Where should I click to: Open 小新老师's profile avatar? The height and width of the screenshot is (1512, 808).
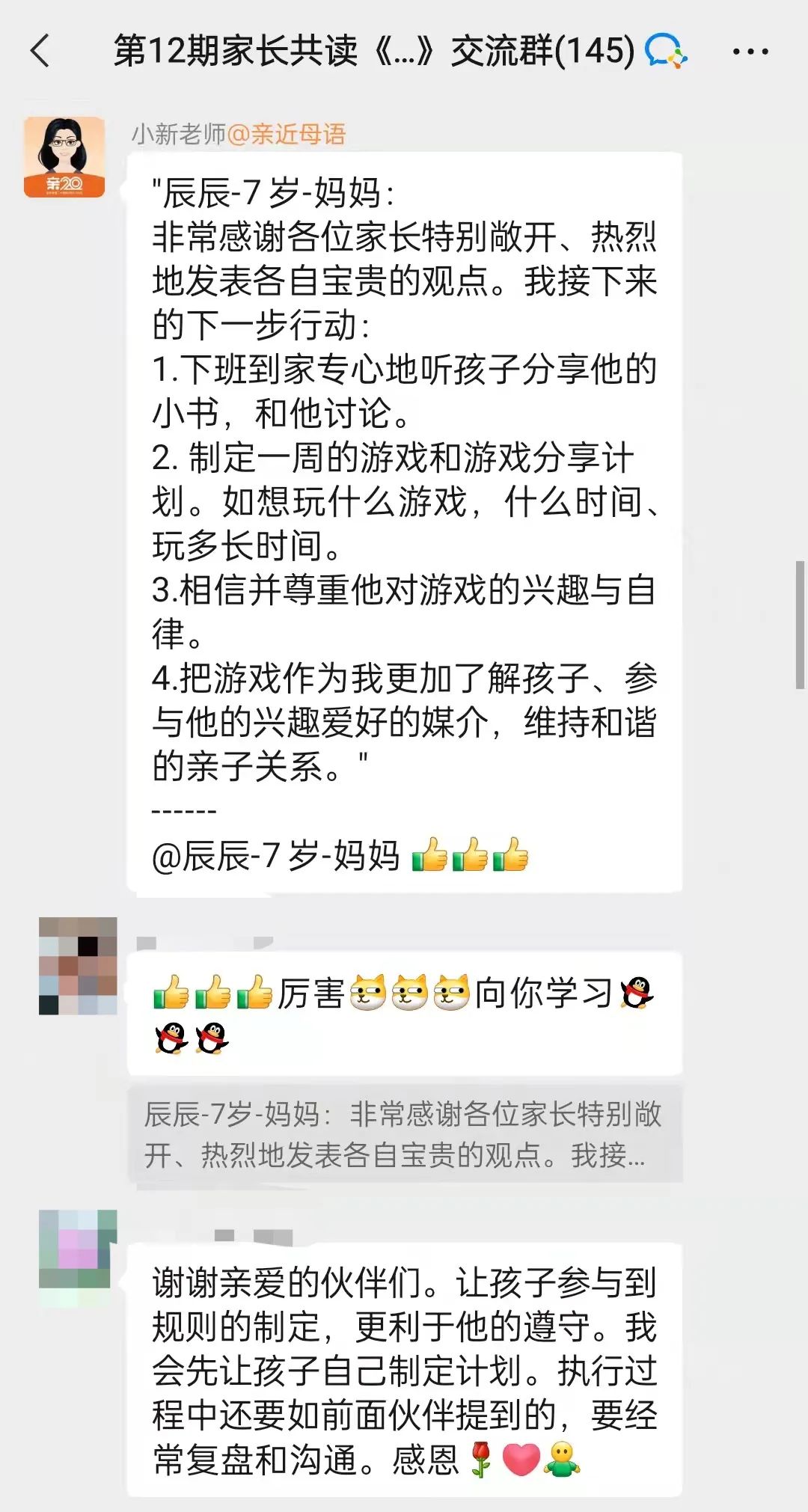64,157
